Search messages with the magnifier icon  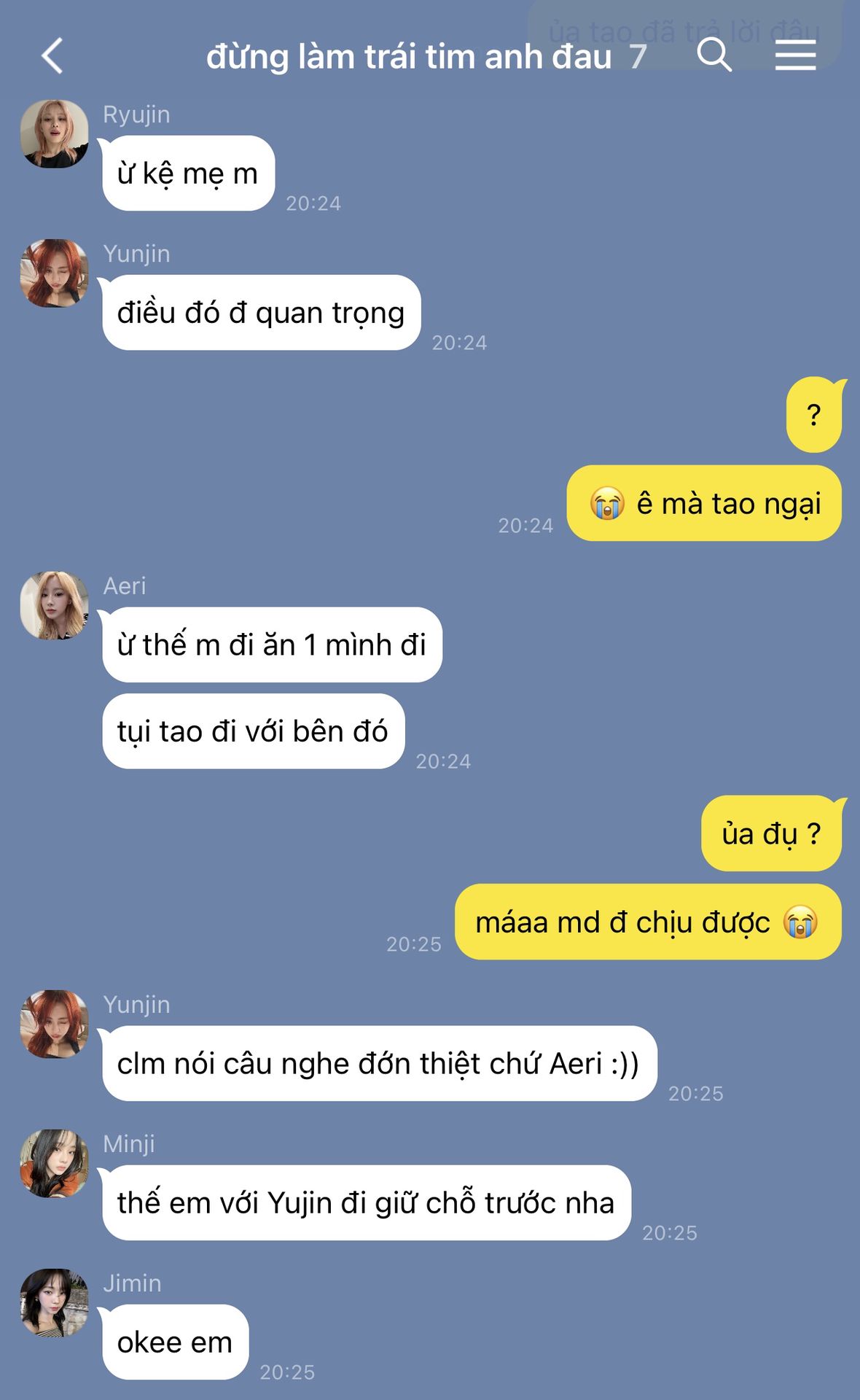coord(714,55)
